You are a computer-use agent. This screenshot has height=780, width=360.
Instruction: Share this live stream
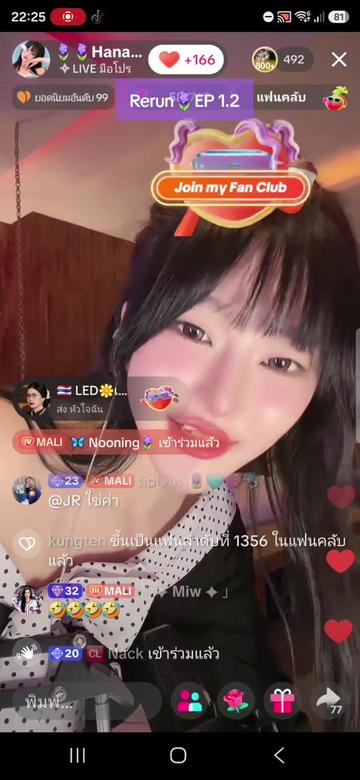tap(328, 701)
